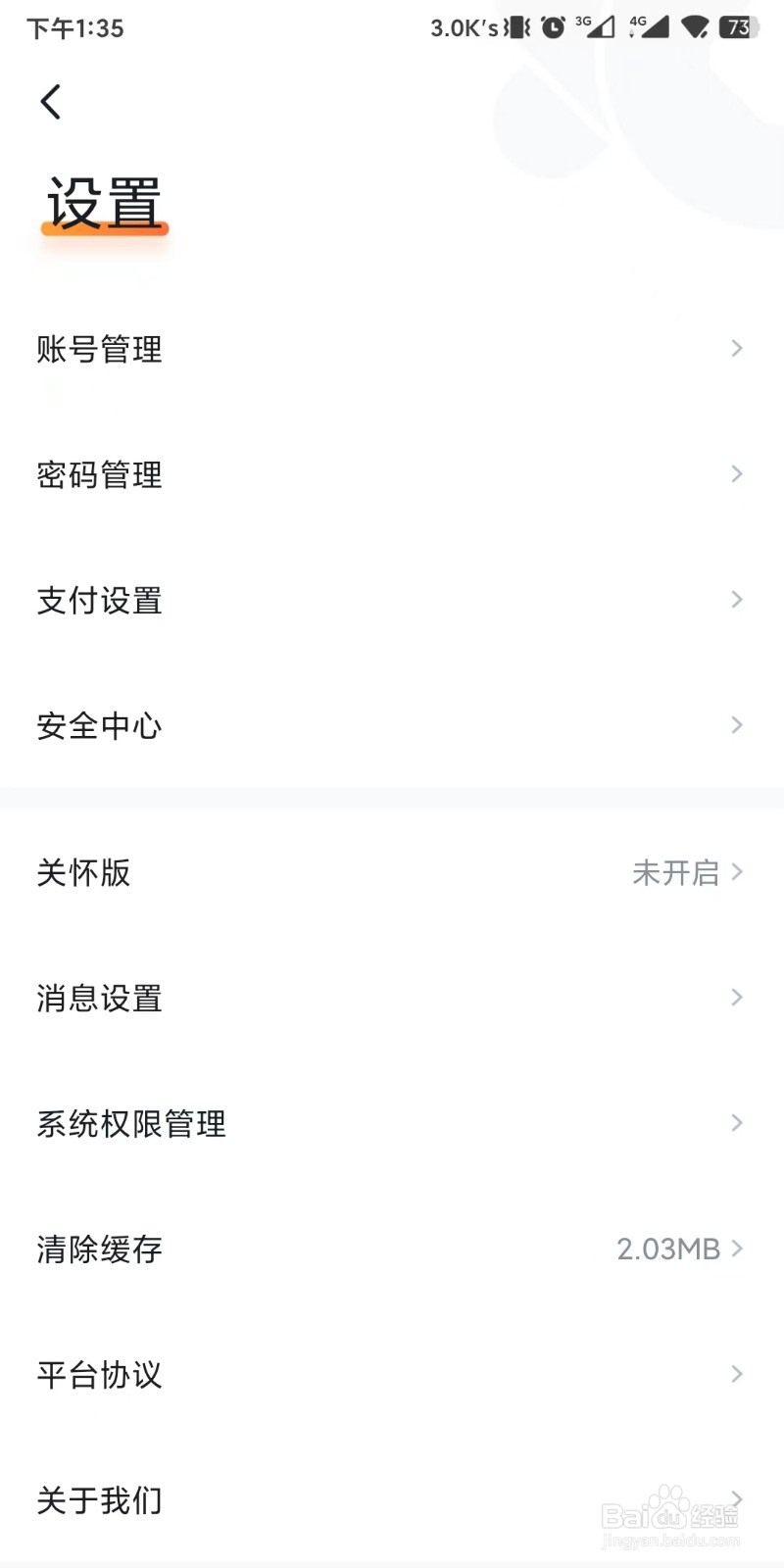This screenshot has width=784, height=1568.
Task: Open 支付设置 payment settings
Action: pyautogui.click(x=392, y=601)
